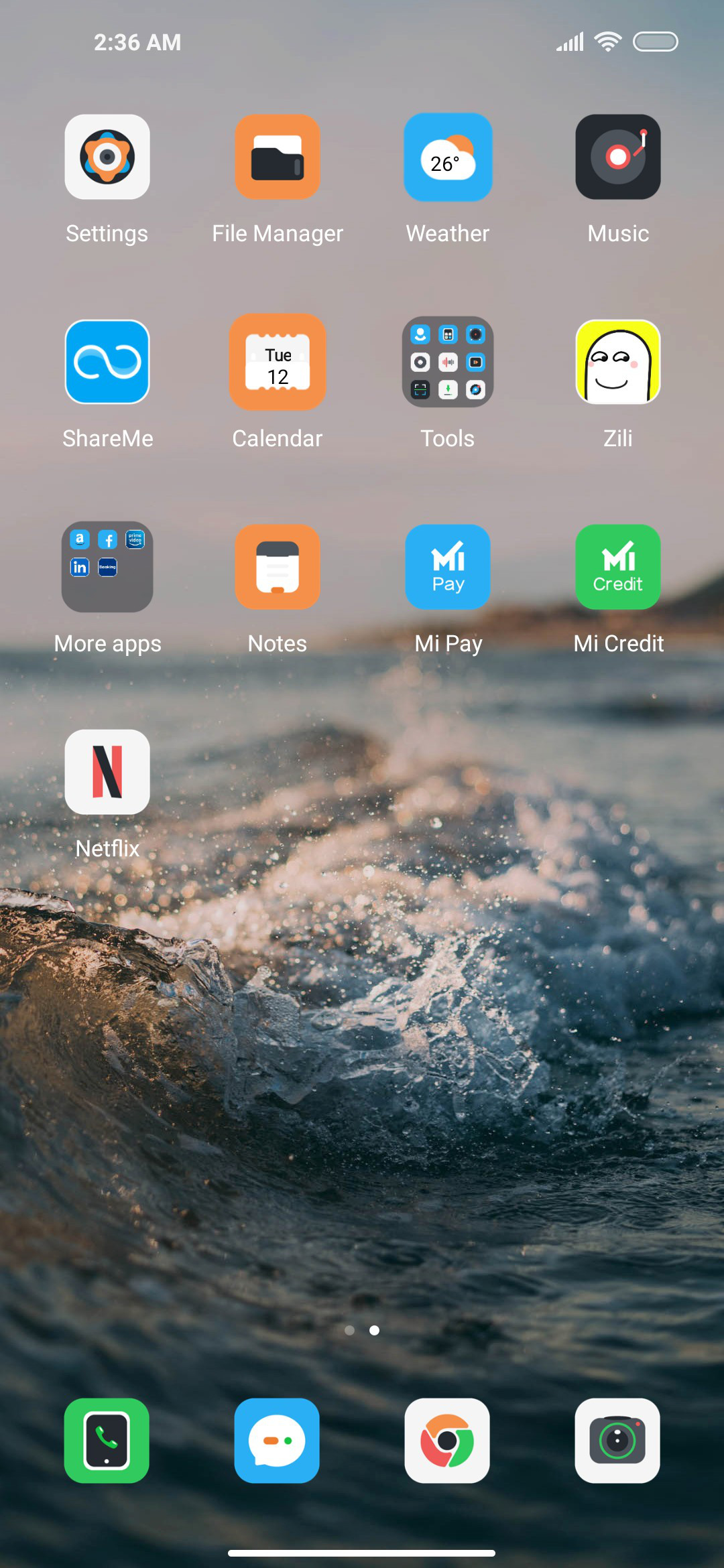Launch Chrome browser from the dock
Screen dimensions: 724x1568
pyautogui.click(x=447, y=1441)
